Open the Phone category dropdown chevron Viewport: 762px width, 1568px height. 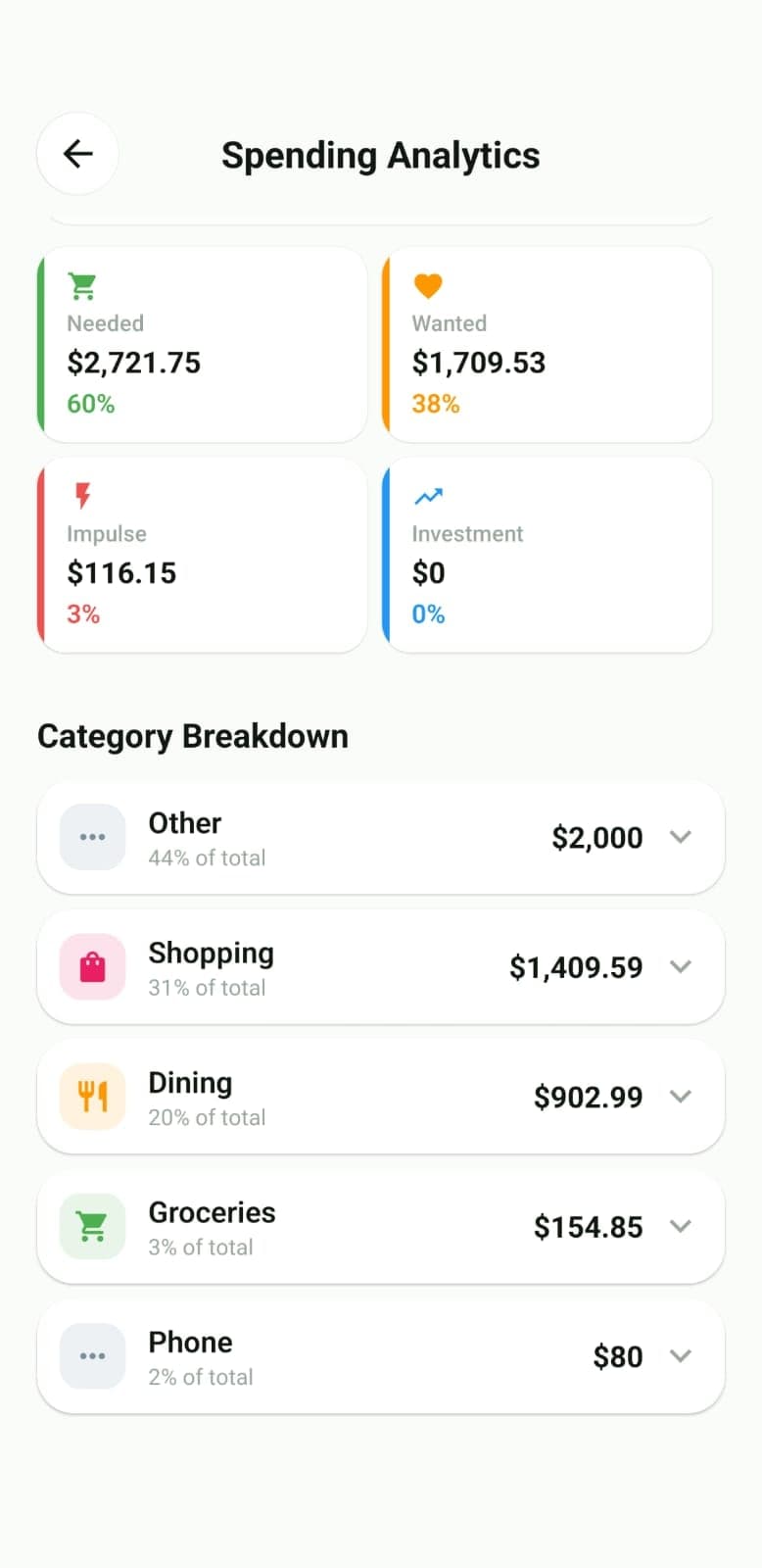[681, 1355]
